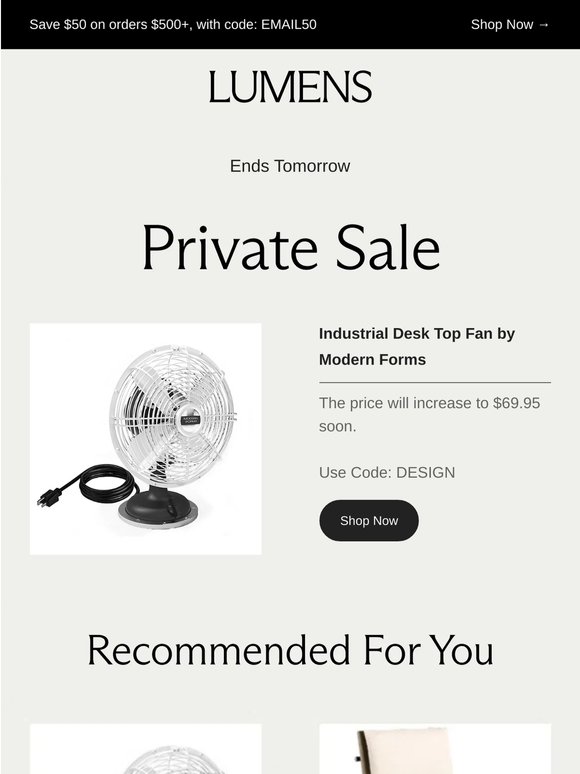Tap the Industrial Desk Top Fan title
The width and height of the screenshot is (580, 774).
pyautogui.click(x=417, y=347)
